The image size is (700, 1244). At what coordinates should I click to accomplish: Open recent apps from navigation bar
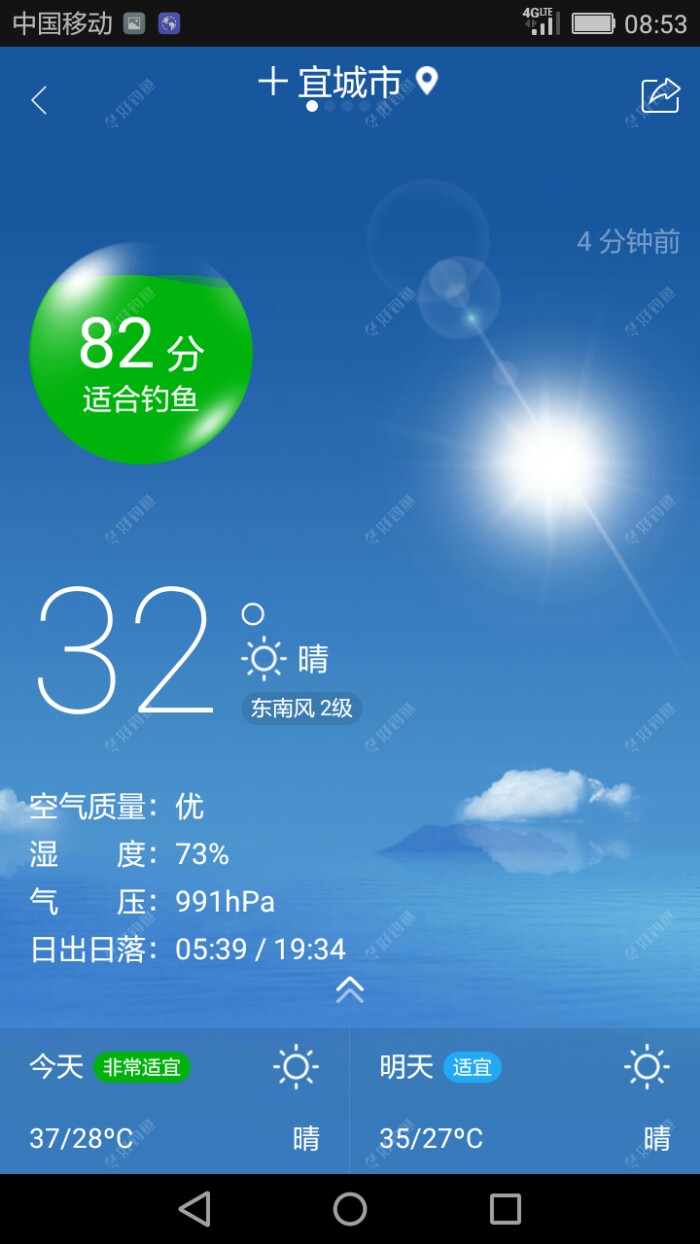click(x=505, y=1209)
